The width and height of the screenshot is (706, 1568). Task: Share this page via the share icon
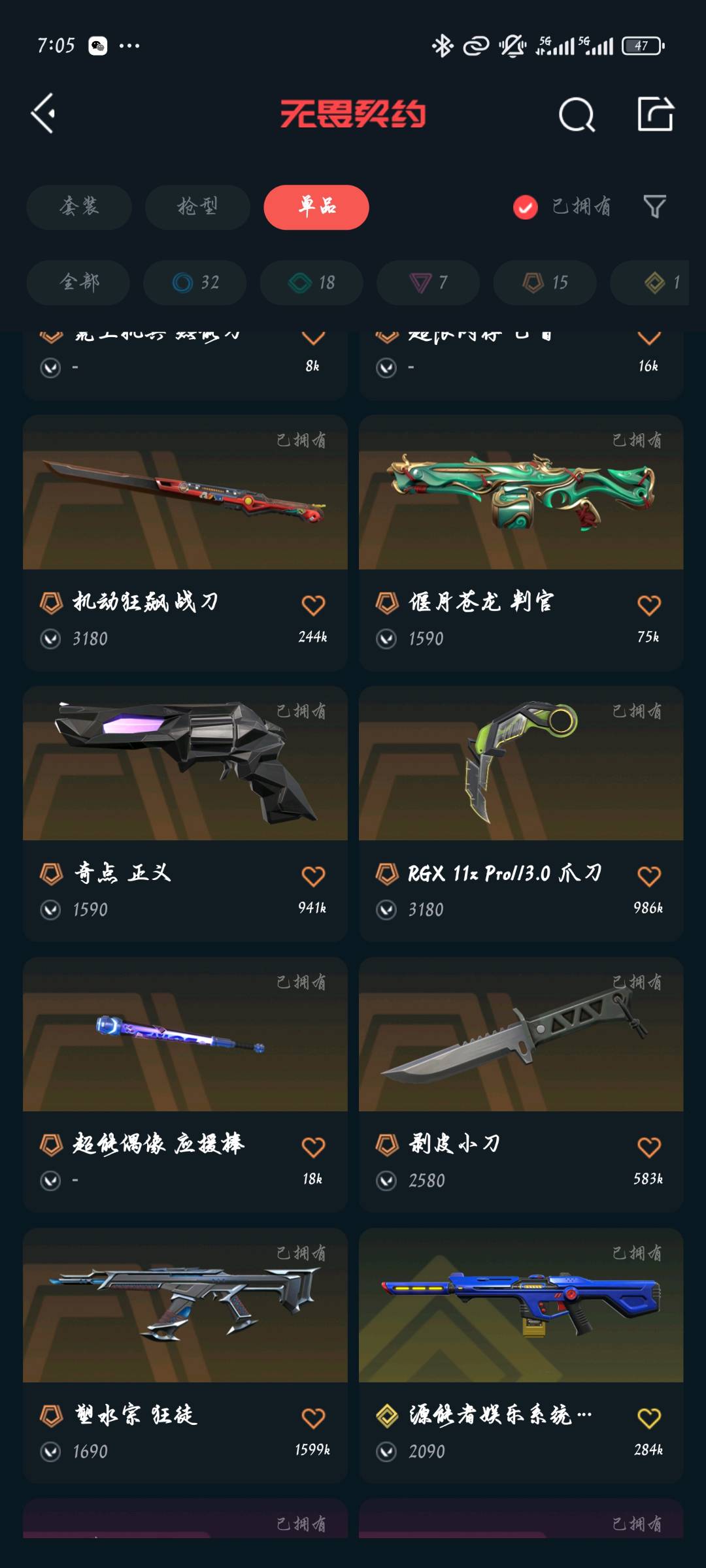(x=655, y=114)
